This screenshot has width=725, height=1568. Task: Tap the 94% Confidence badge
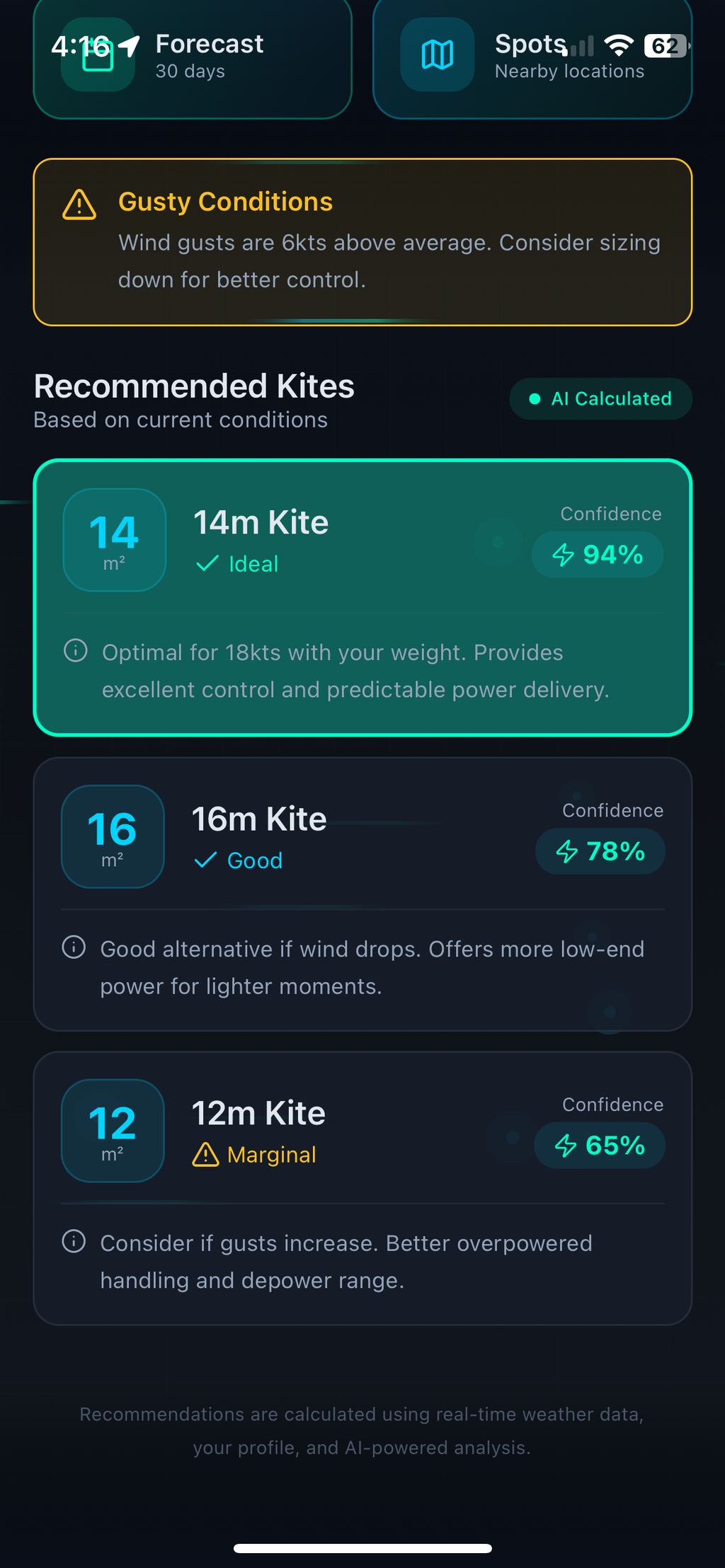pos(597,555)
